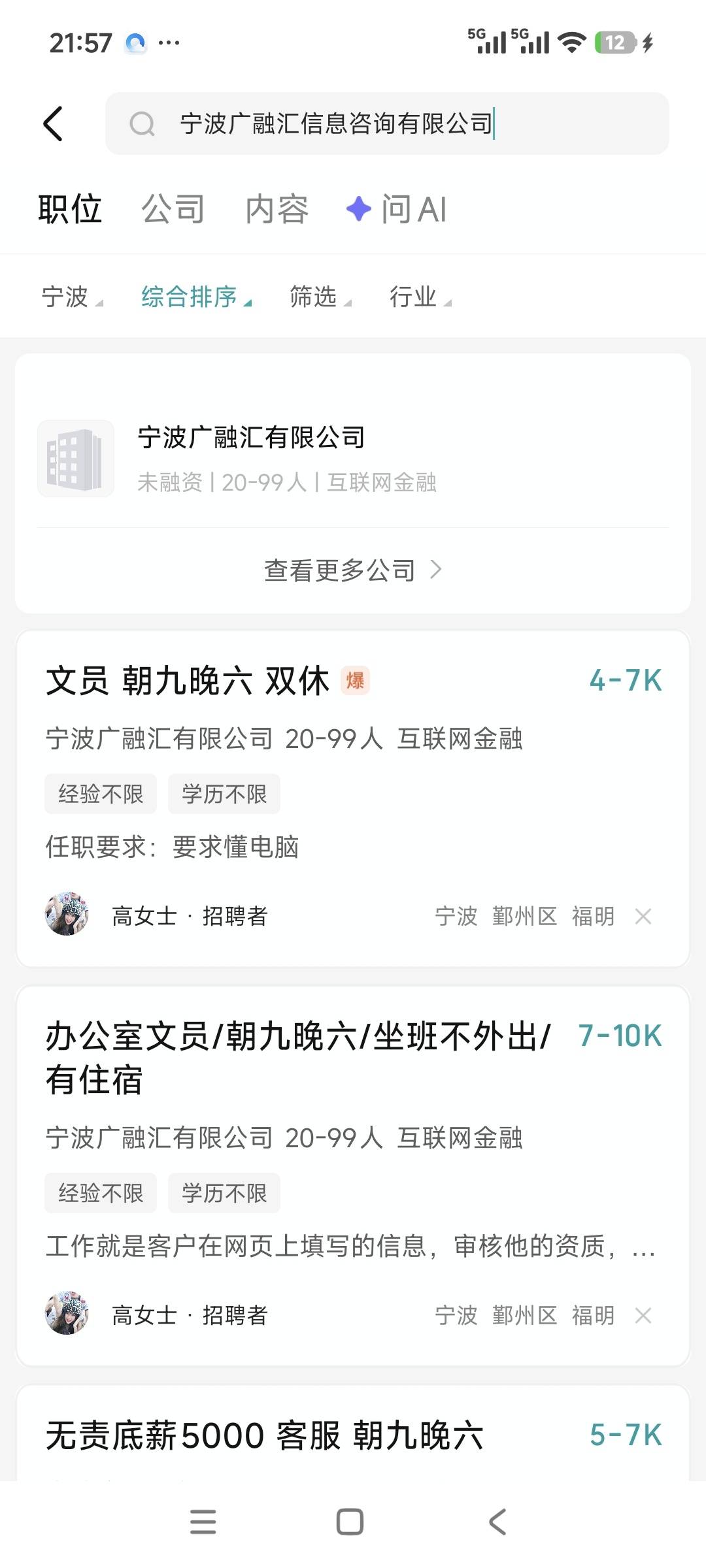The height and width of the screenshot is (1568, 706).
Task: Switch to the 内容 tab
Action: pos(277,209)
